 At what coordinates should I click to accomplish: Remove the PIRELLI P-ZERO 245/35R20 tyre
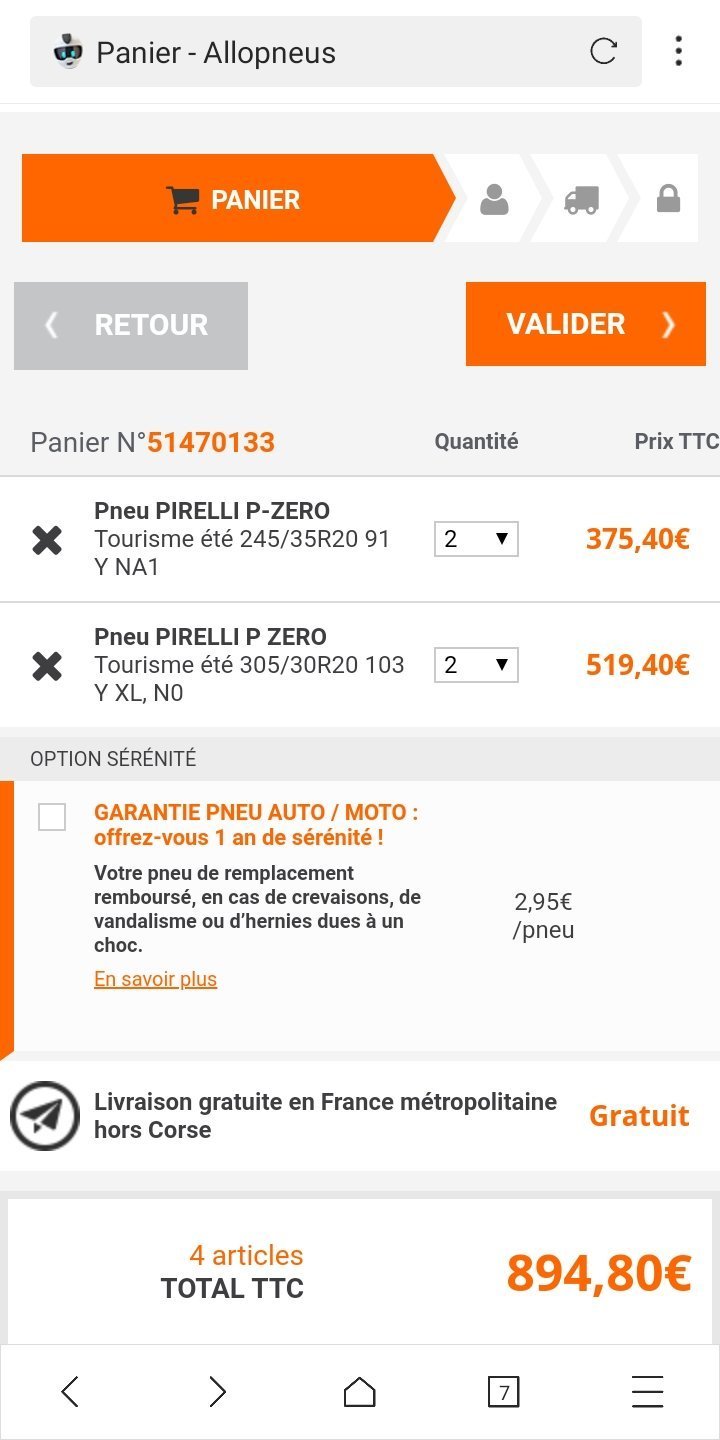pyautogui.click(x=47, y=541)
